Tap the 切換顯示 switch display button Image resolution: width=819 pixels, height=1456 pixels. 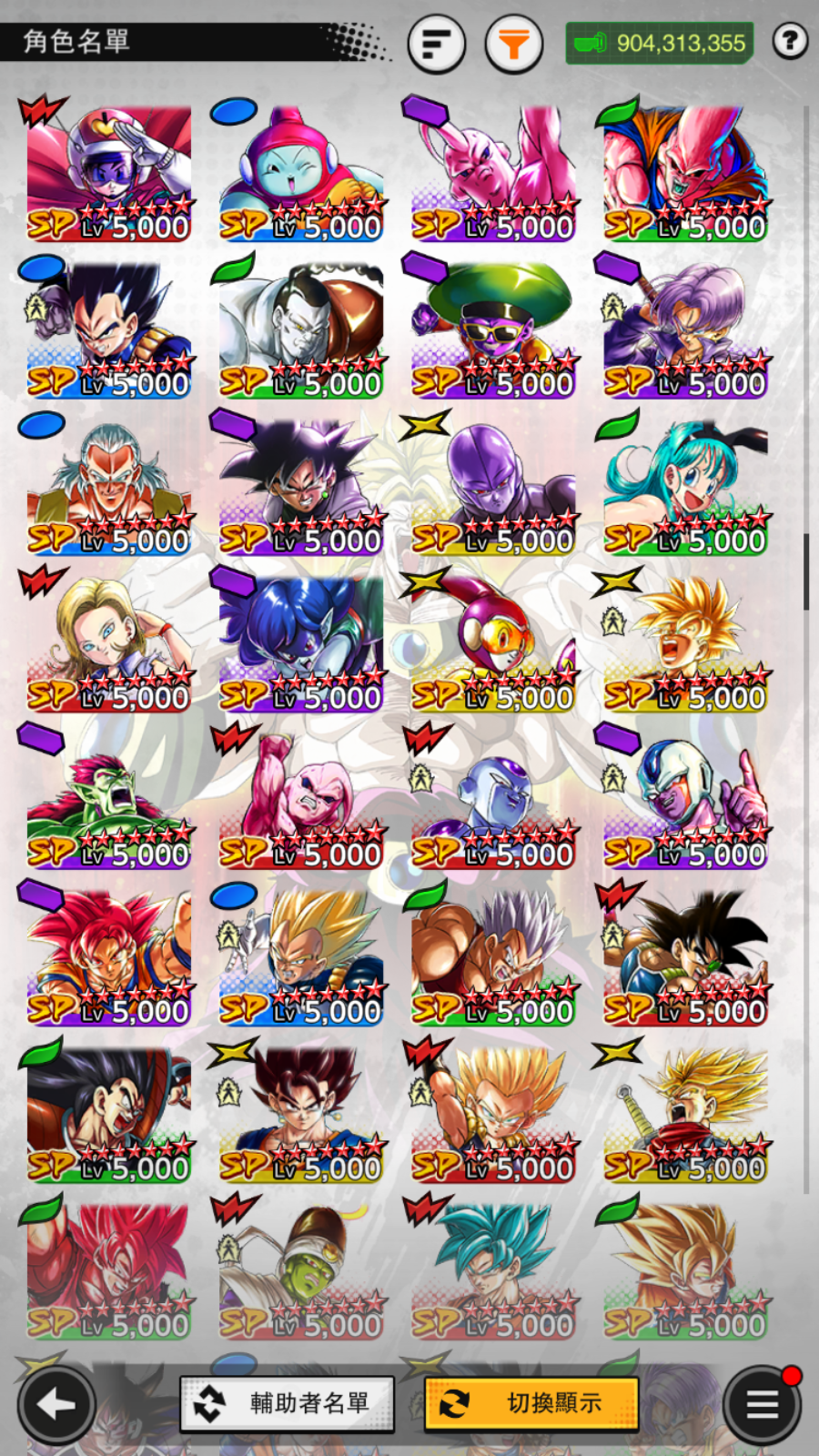tap(531, 1403)
